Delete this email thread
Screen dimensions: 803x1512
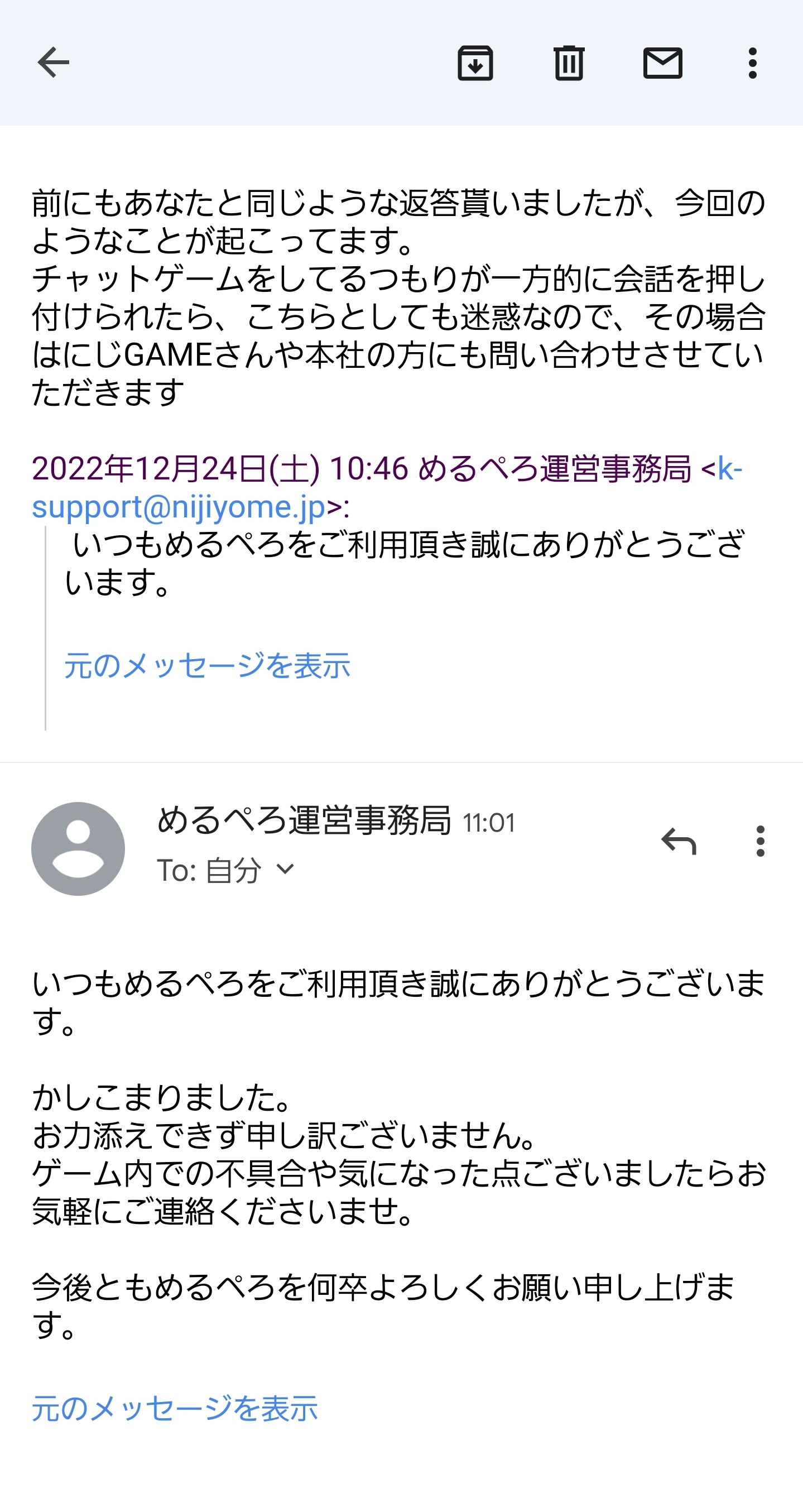(x=569, y=62)
